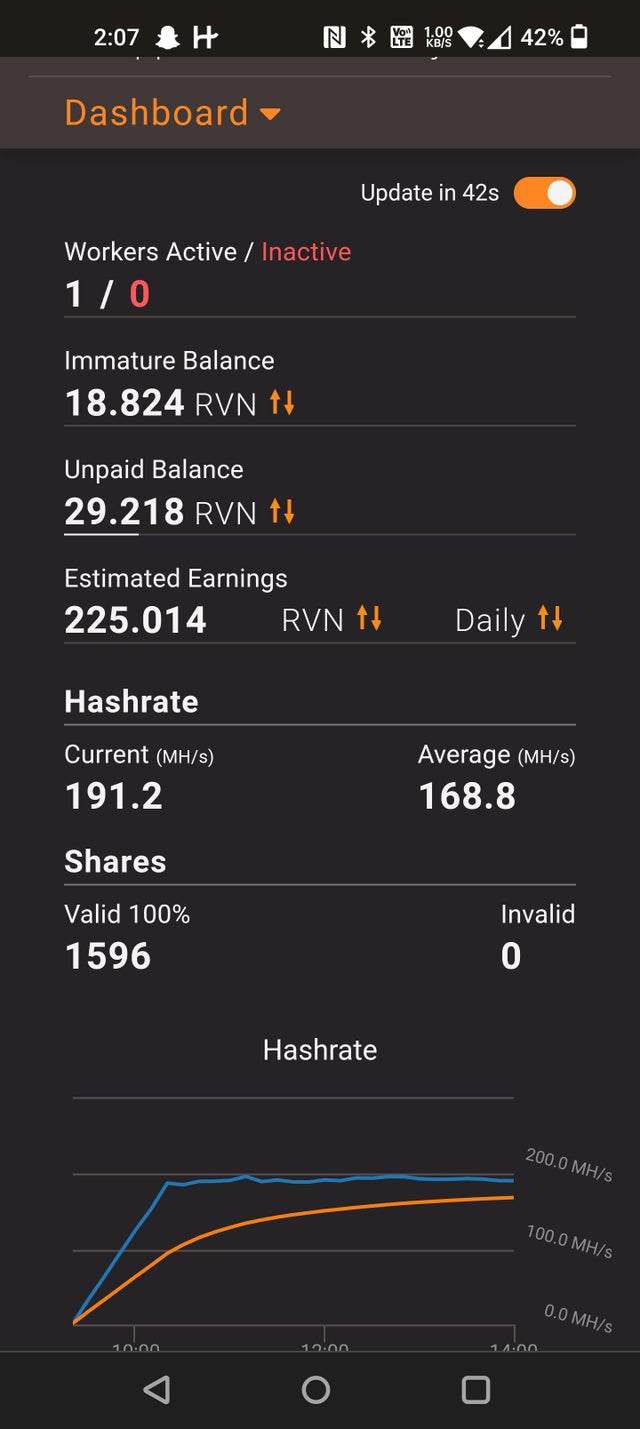This screenshot has height=1429, width=640.
Task: Go to the phone home screen
Action: tap(316, 1390)
